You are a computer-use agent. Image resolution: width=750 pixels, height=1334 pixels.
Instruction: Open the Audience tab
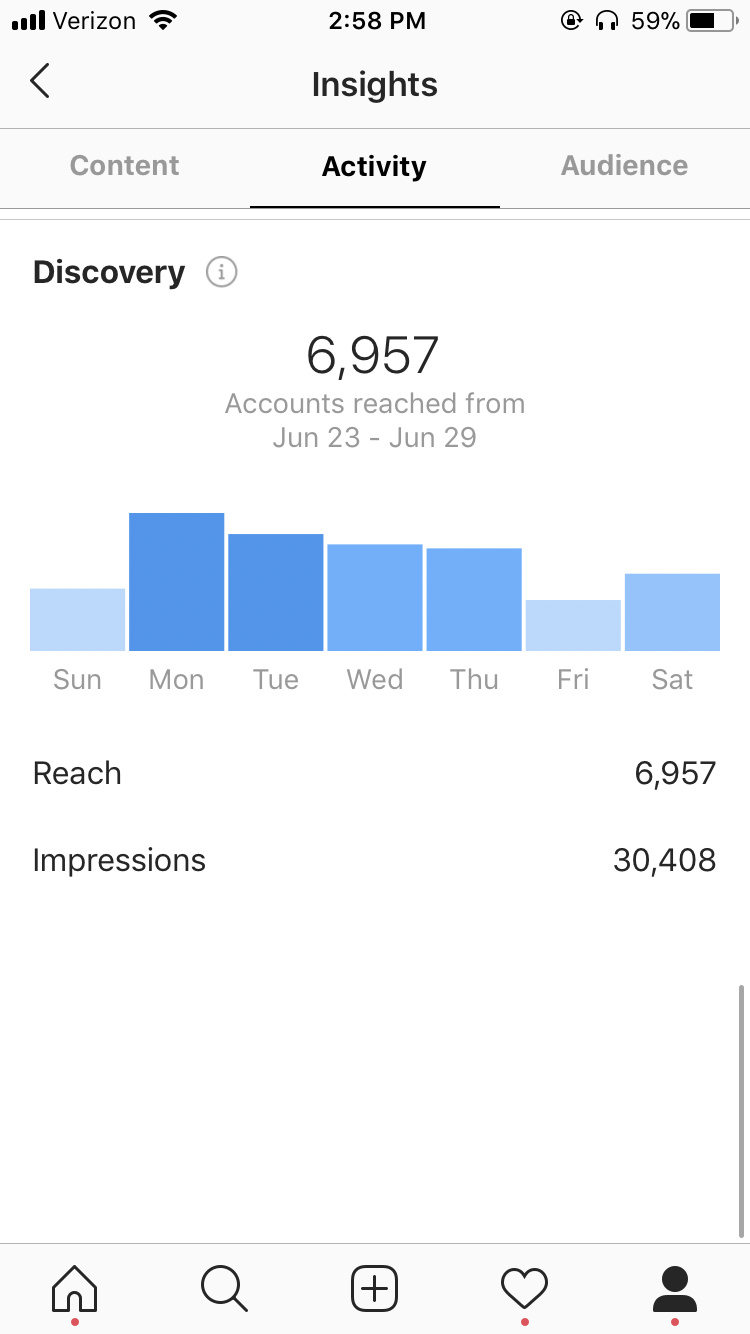pyautogui.click(x=624, y=166)
